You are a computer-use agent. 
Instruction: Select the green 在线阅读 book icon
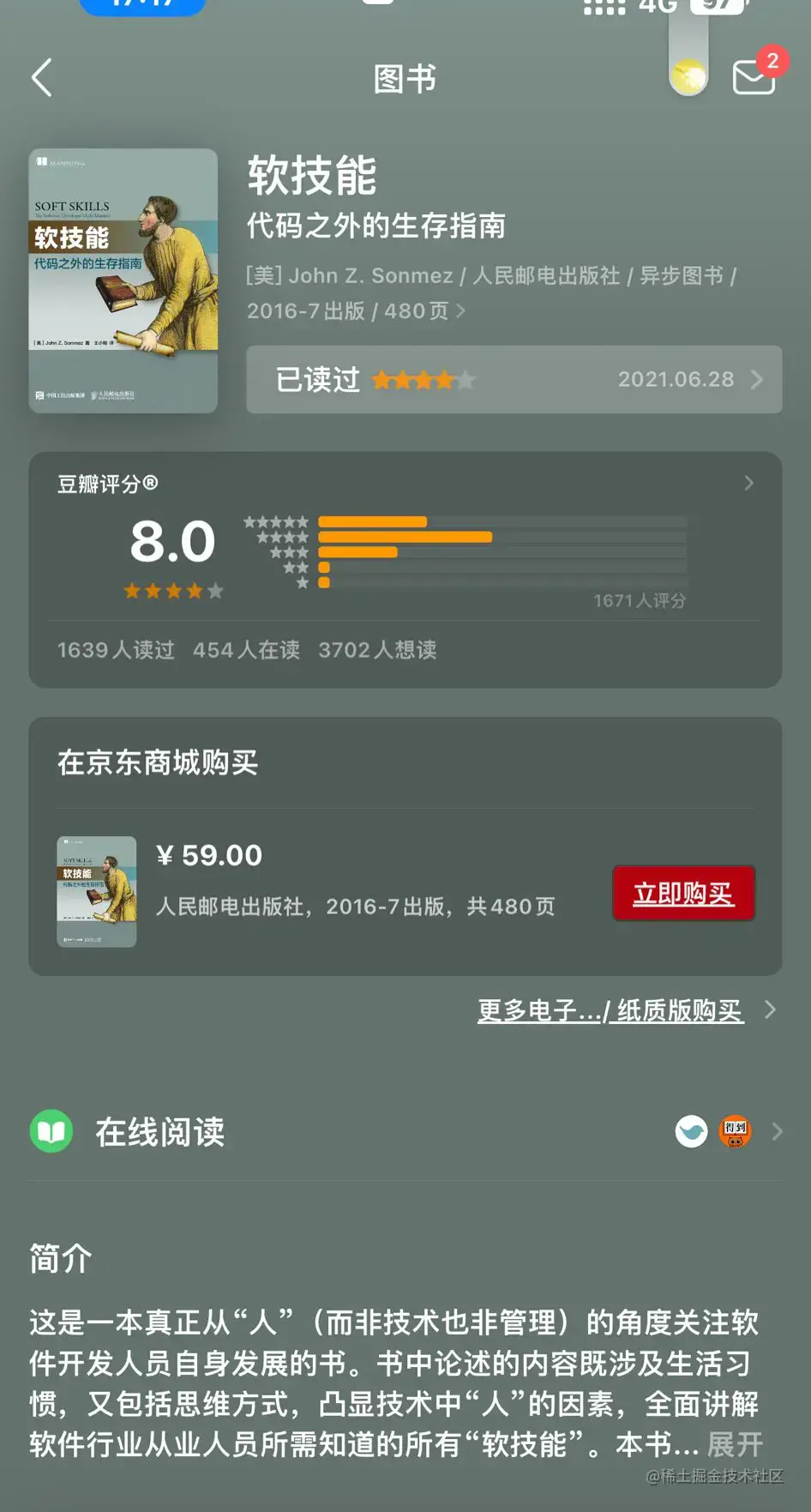pyautogui.click(x=51, y=1132)
